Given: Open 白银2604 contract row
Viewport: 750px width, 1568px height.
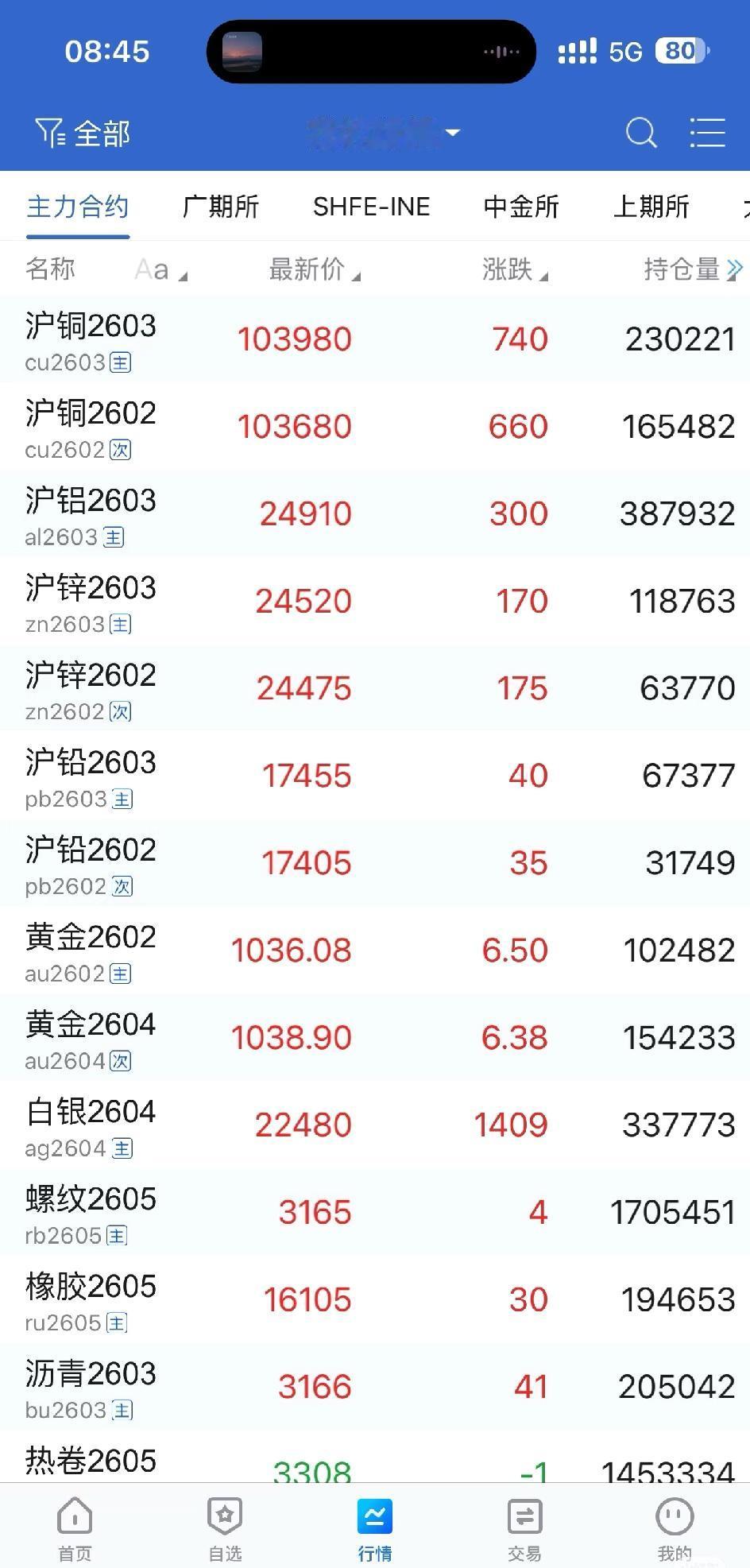Looking at the screenshot, I should pyautogui.click(x=91, y=1126).
